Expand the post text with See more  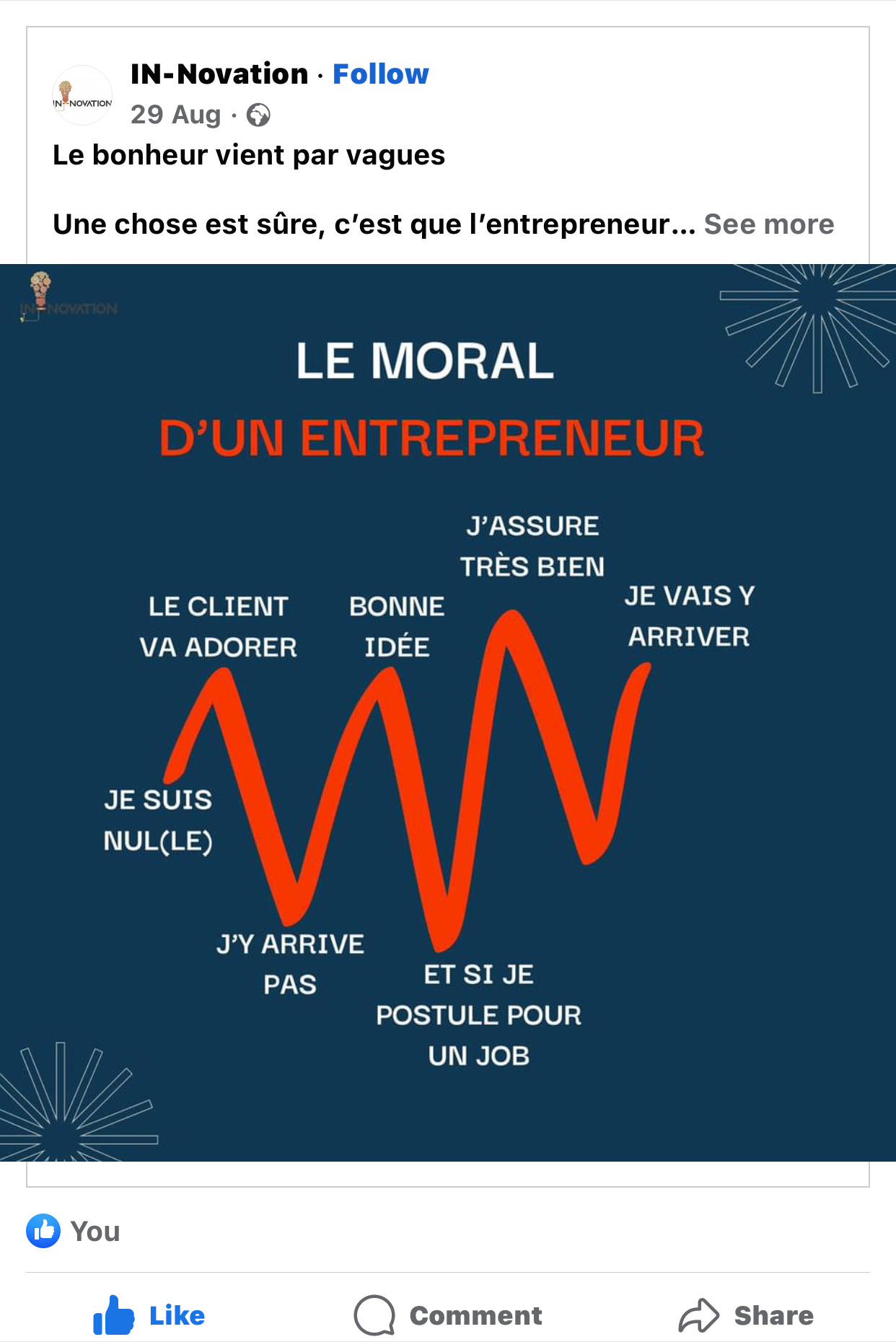[x=768, y=224]
